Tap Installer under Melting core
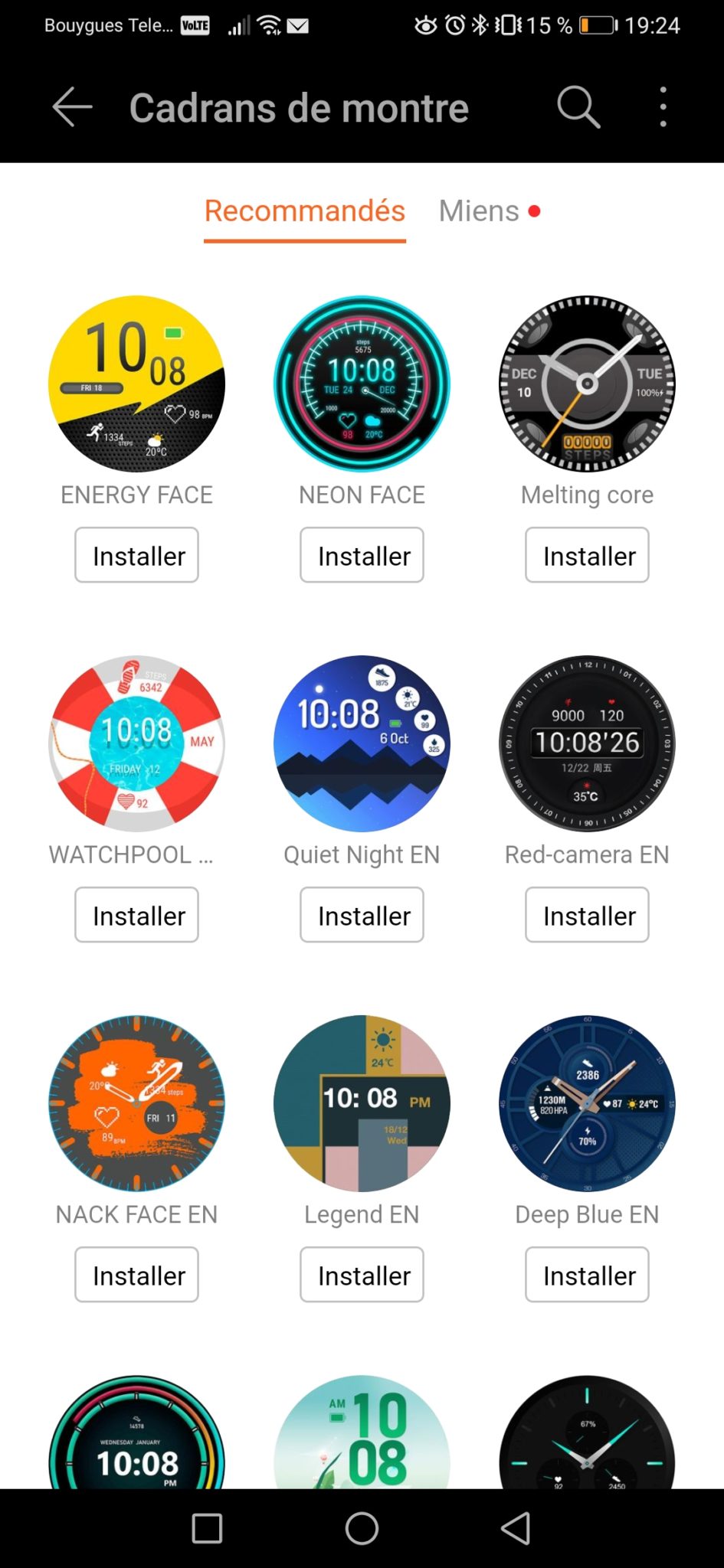Viewport: 724px width, 1568px height. pos(587,555)
